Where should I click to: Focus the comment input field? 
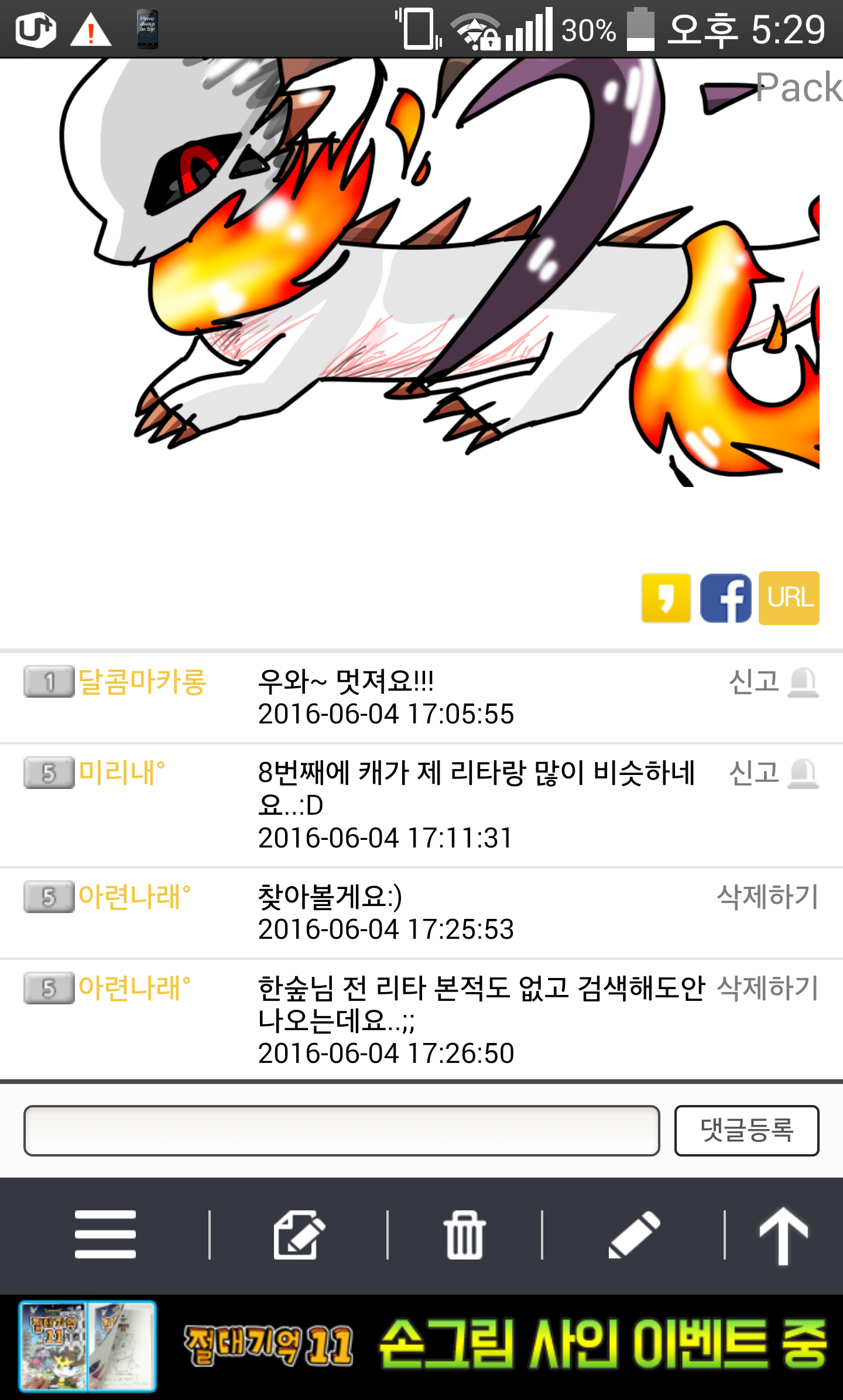(342, 1130)
